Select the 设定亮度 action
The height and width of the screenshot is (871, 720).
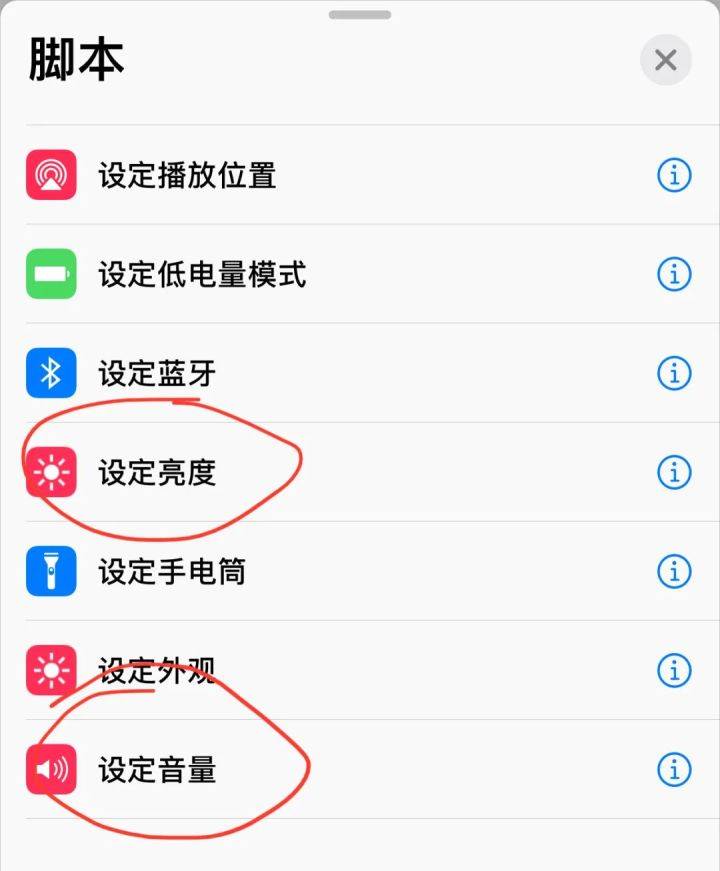pos(157,472)
